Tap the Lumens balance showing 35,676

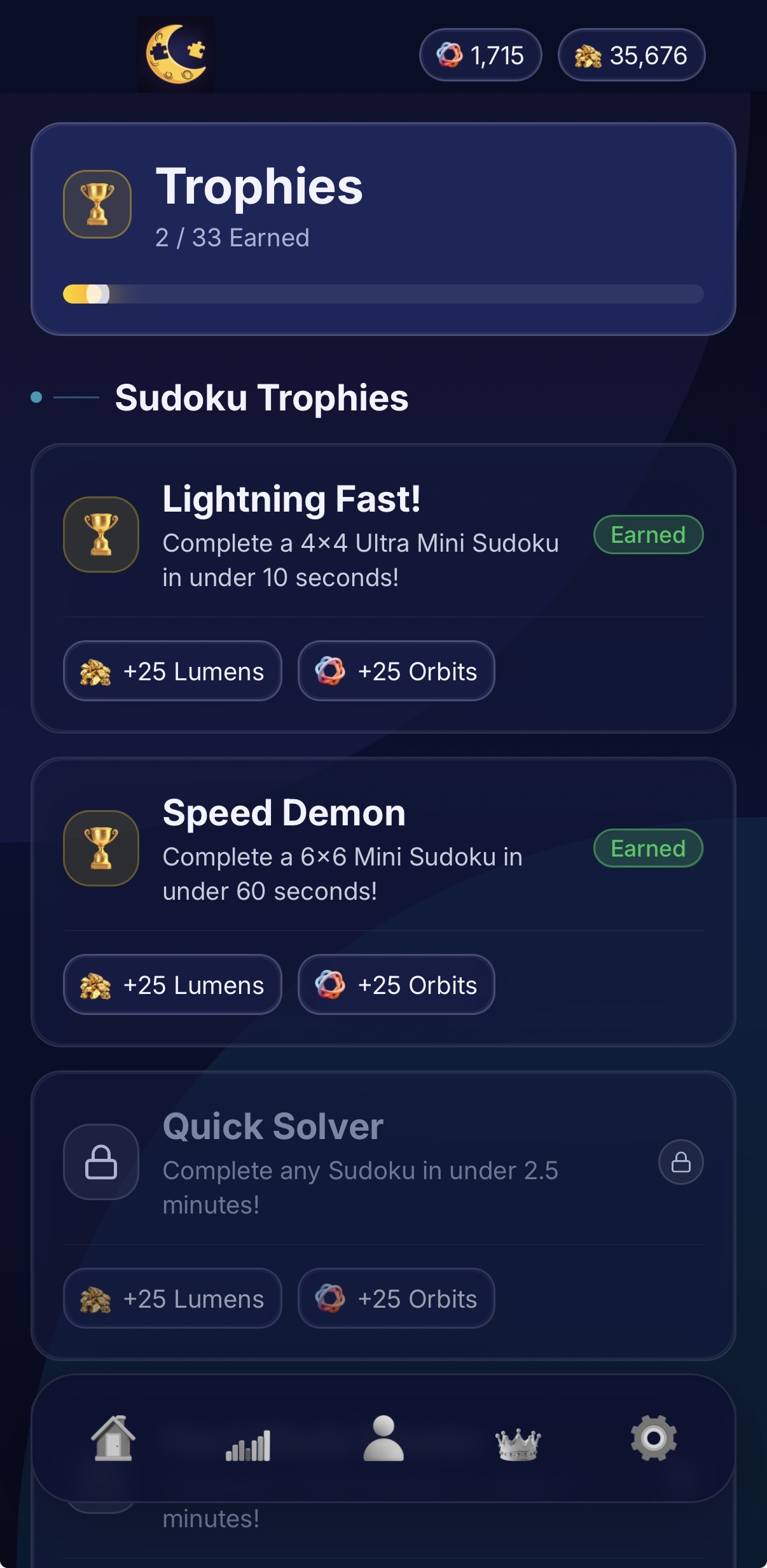(x=632, y=55)
